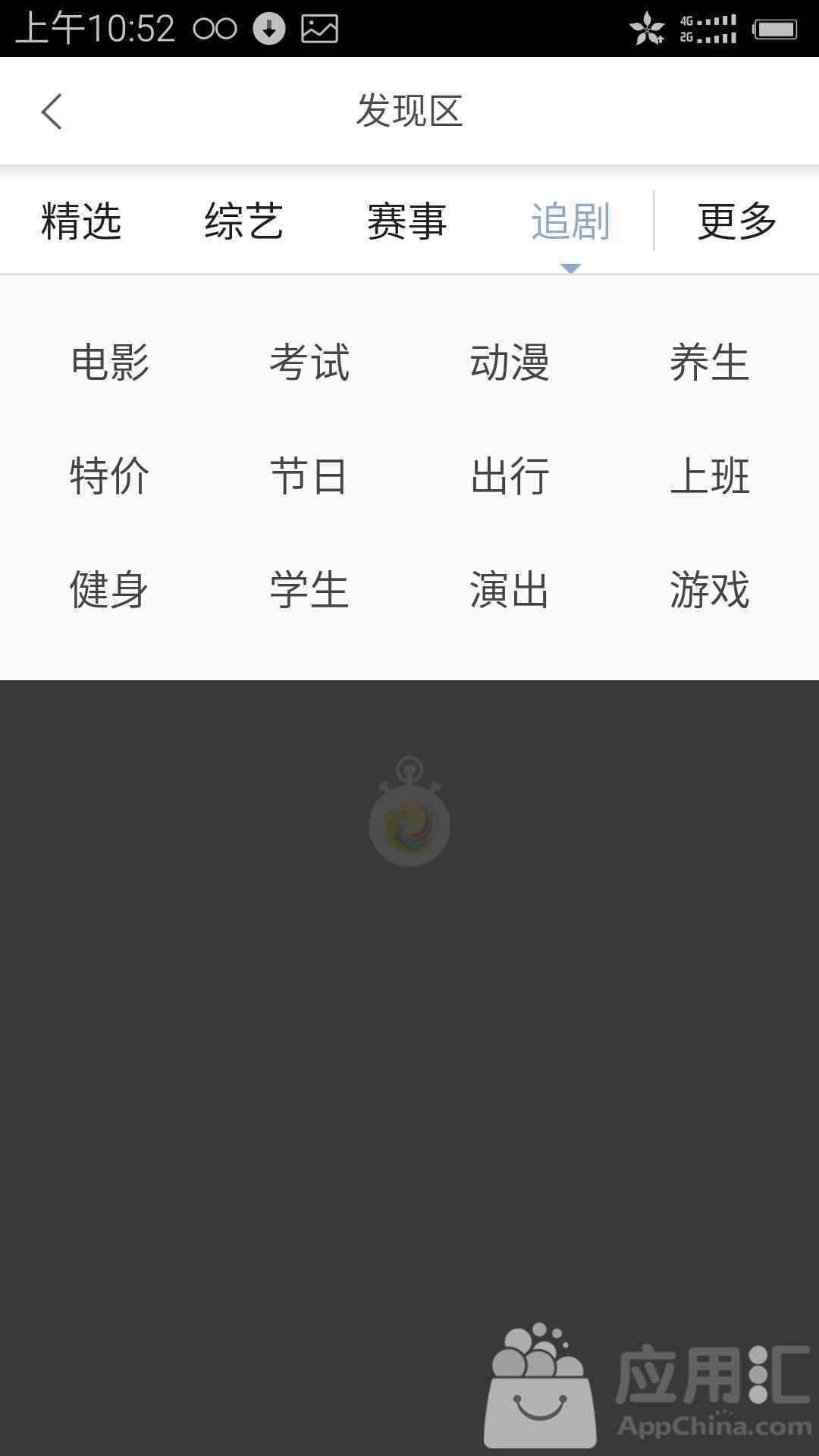
Task: Switch to the 赛事 tab
Action: click(x=407, y=221)
